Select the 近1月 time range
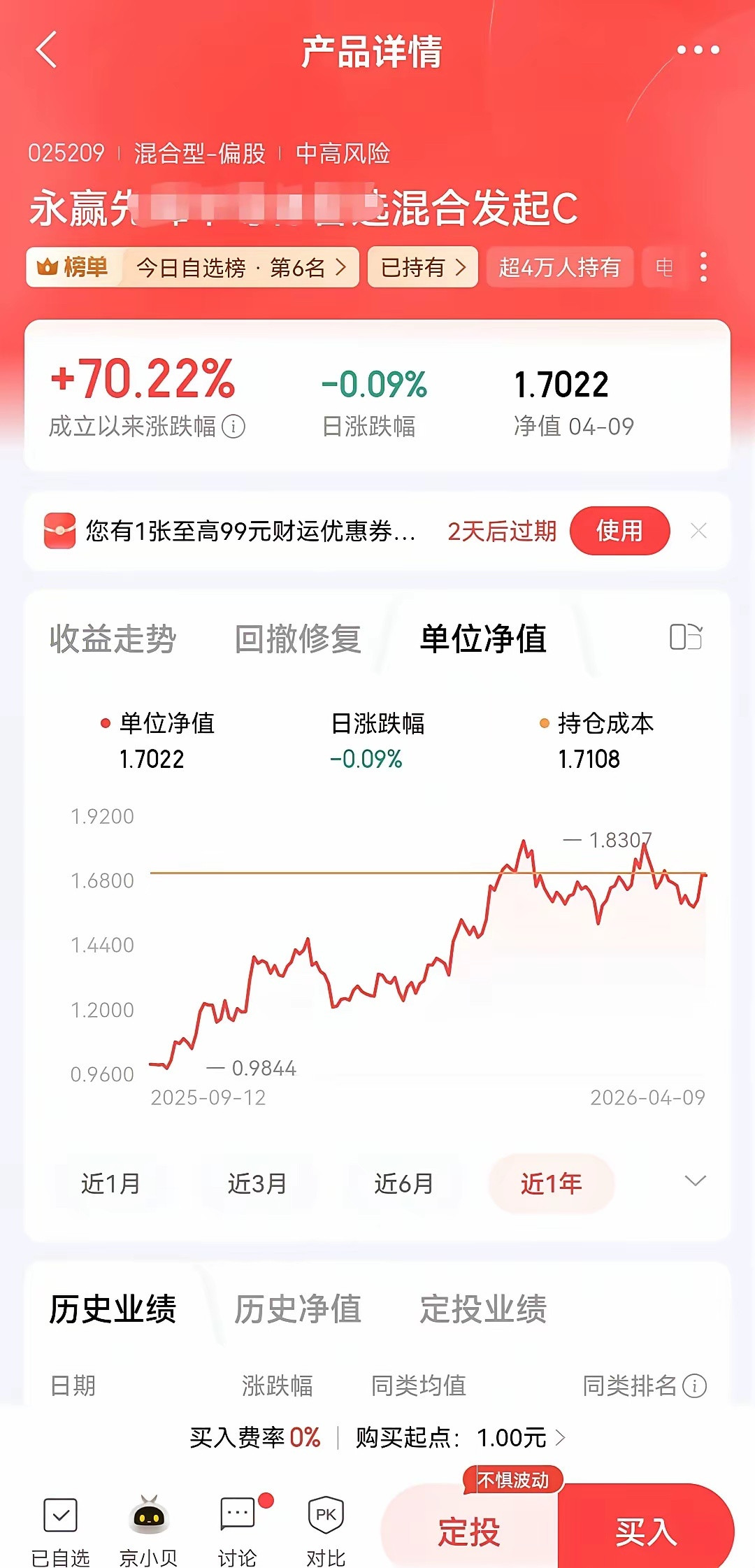This screenshot has height=1568, width=755. pyautogui.click(x=112, y=1183)
